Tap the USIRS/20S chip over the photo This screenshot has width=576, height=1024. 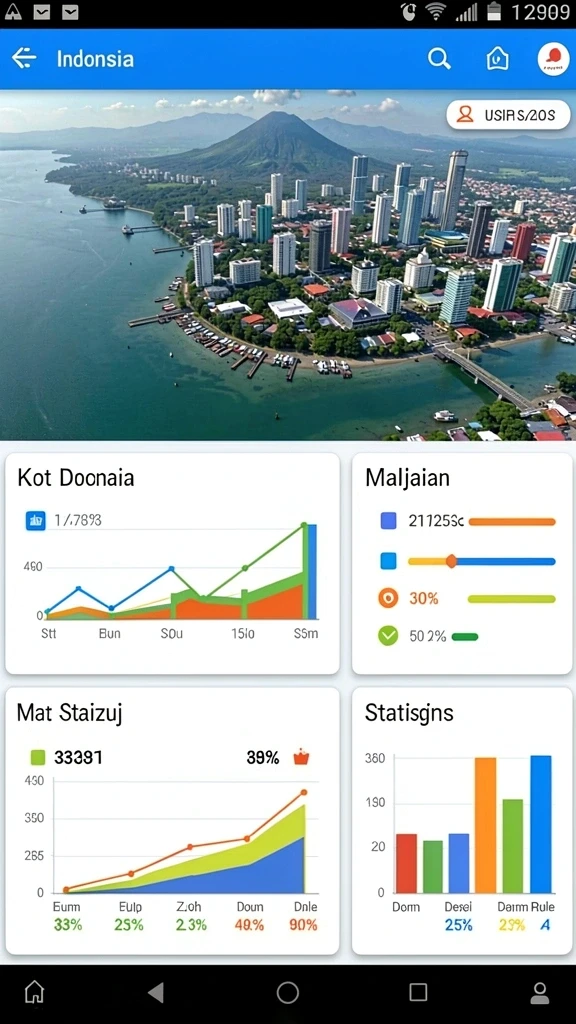[x=508, y=115]
